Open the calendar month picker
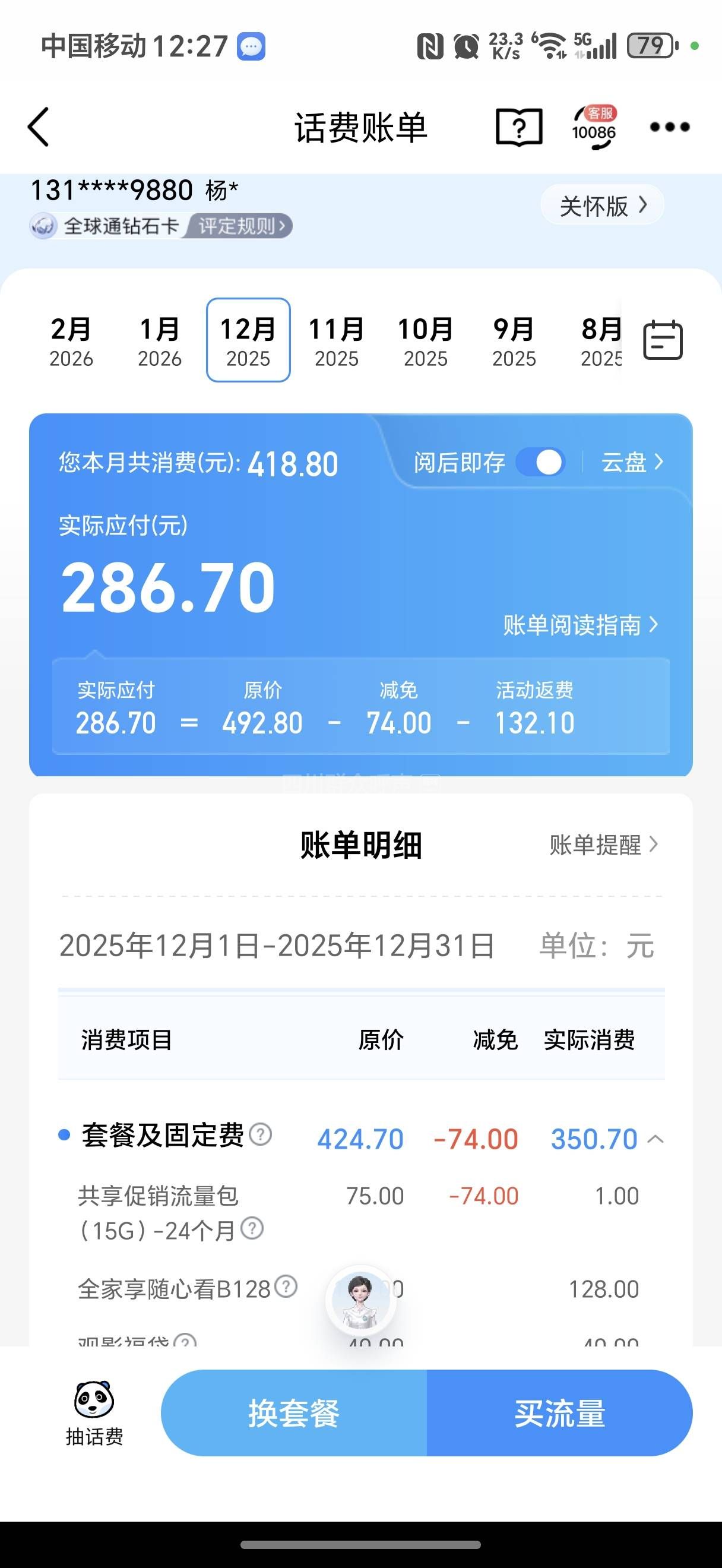Image resolution: width=722 pixels, height=1568 pixels. [663, 340]
